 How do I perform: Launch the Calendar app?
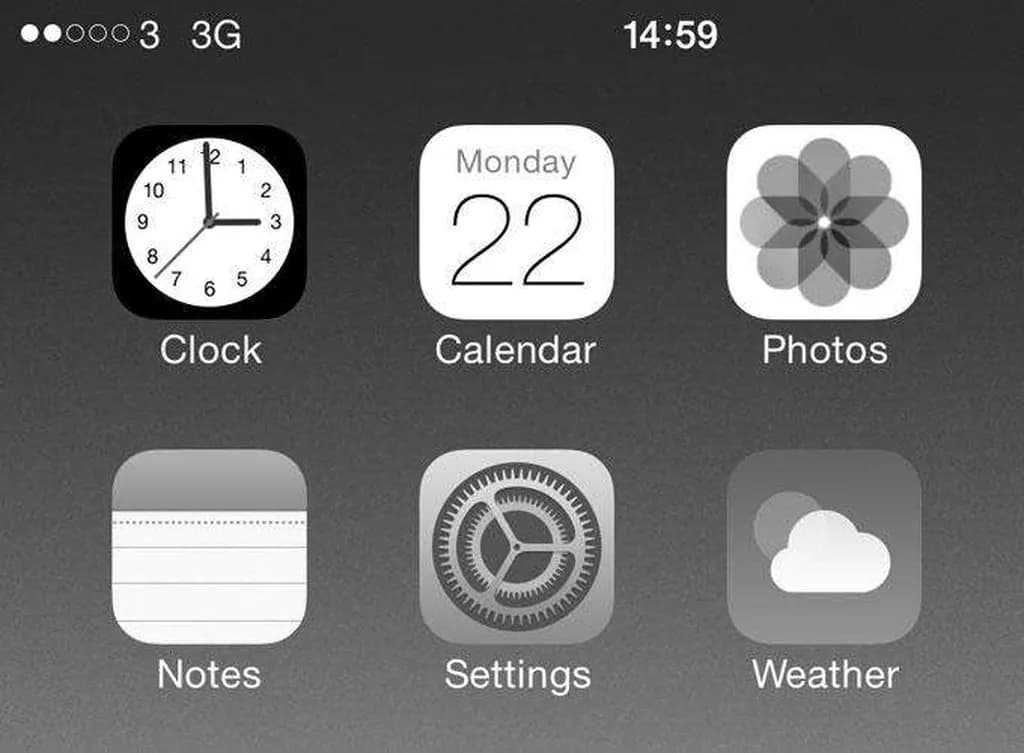(516, 222)
